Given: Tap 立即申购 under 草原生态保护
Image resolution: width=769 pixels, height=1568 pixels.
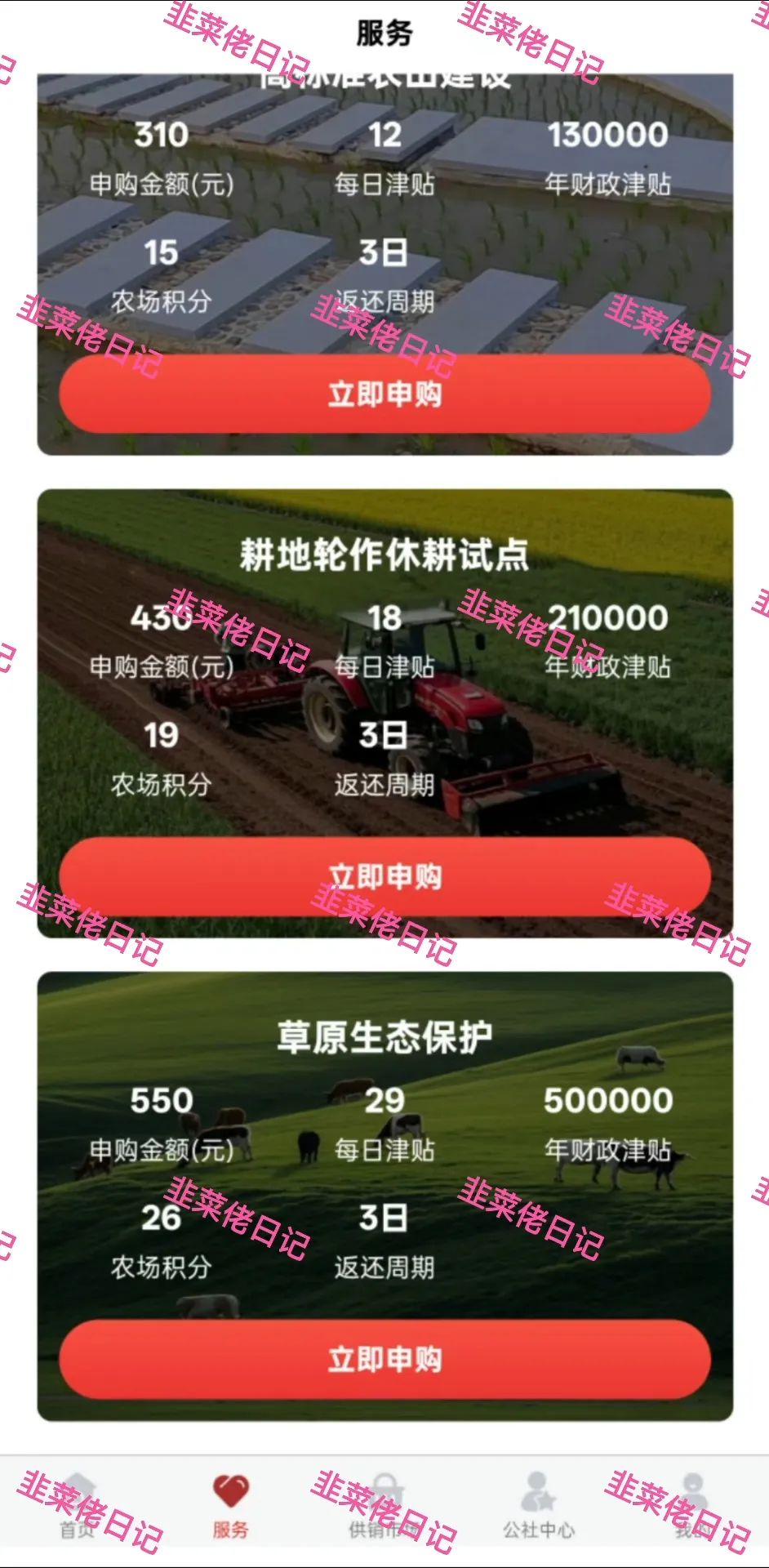Looking at the screenshot, I should [x=384, y=1359].
